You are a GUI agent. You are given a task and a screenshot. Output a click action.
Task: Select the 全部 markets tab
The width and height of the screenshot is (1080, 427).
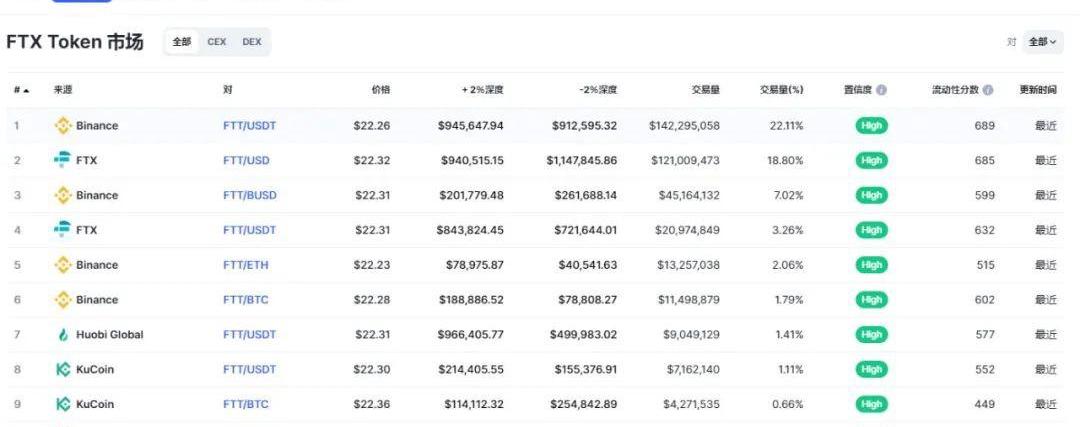point(181,42)
